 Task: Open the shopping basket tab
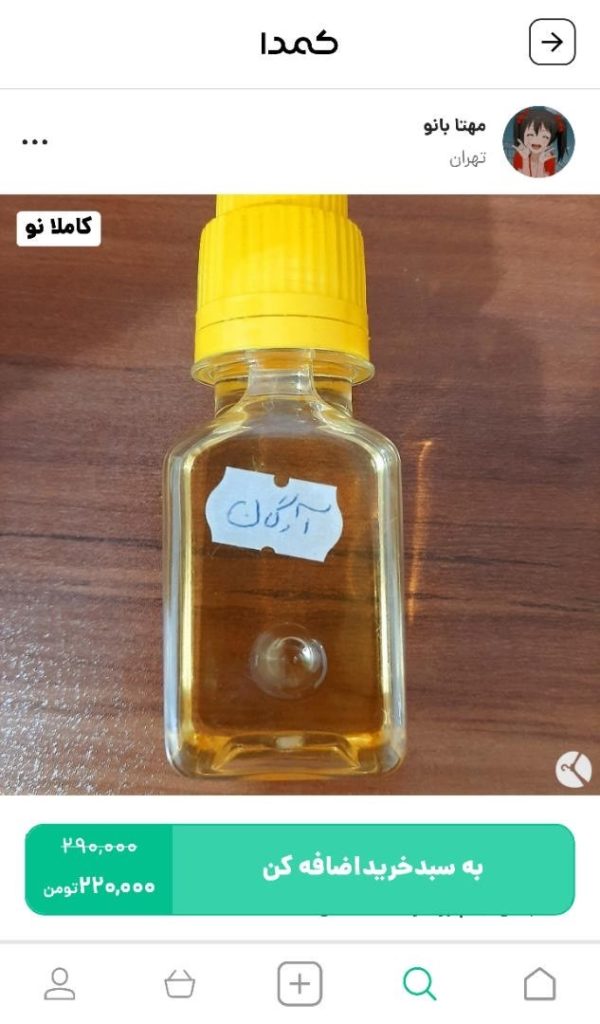coord(180,984)
